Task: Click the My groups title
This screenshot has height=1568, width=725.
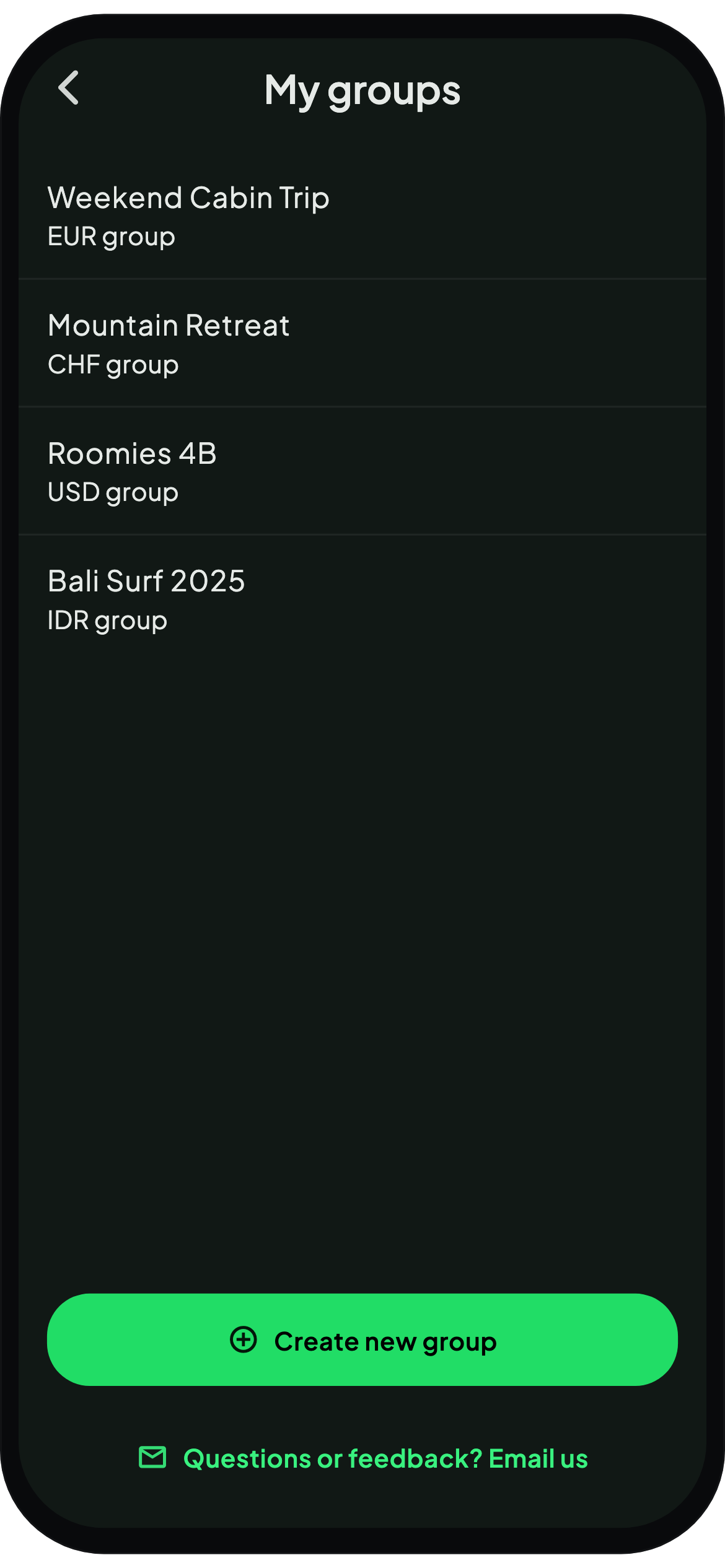Action: tap(362, 90)
